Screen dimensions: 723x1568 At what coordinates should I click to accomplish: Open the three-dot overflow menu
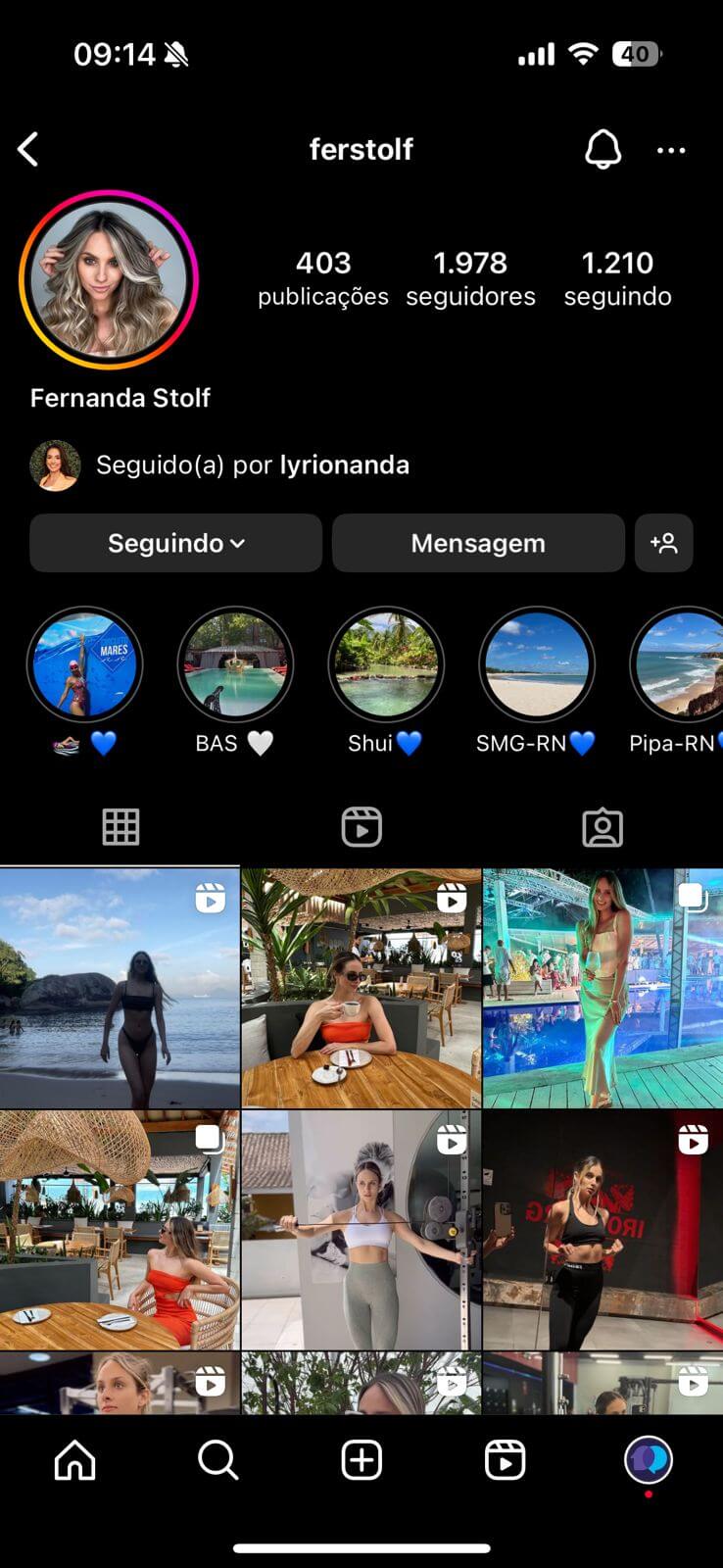pyautogui.click(x=671, y=150)
